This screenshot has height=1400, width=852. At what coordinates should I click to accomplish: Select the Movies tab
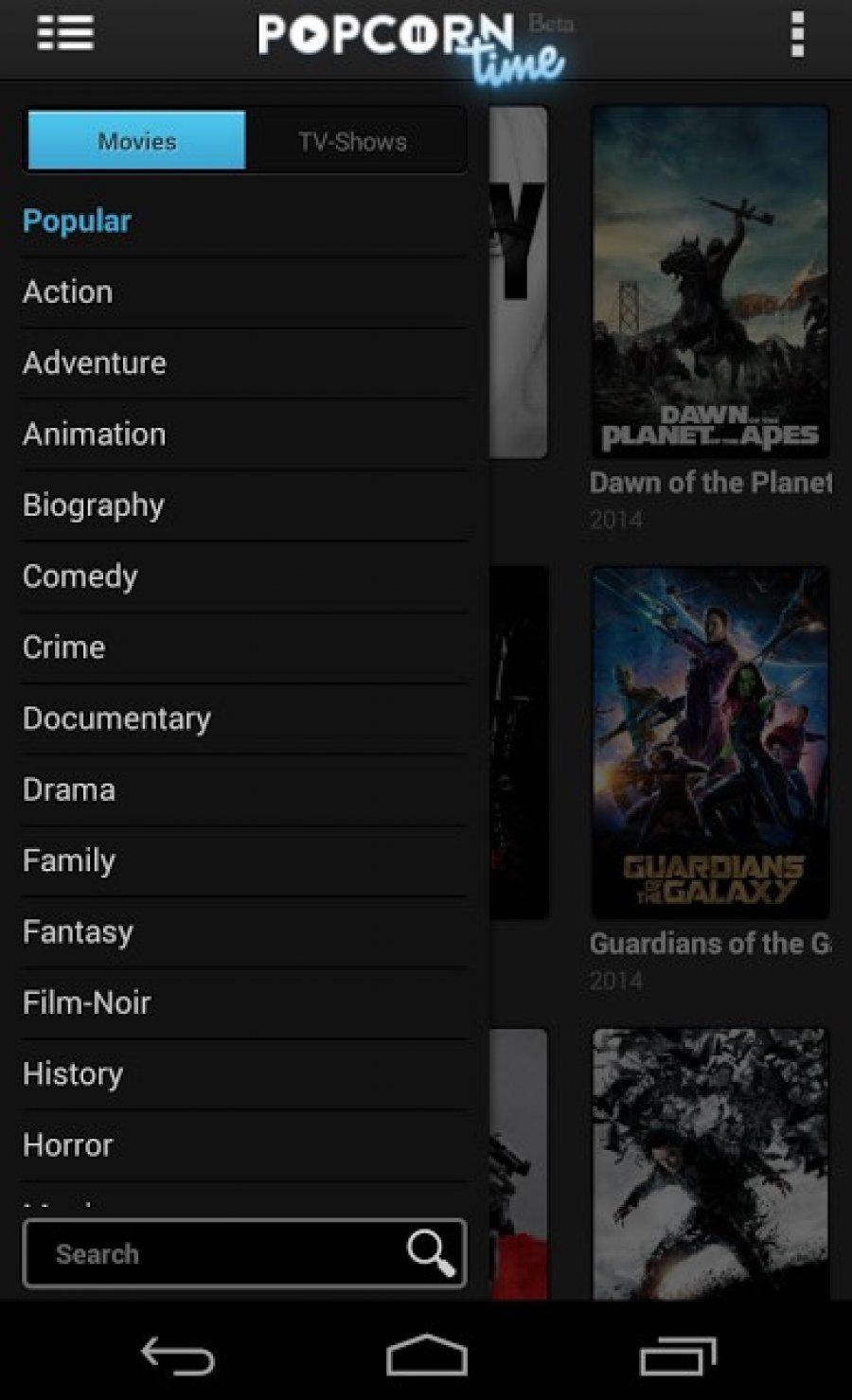(137, 142)
